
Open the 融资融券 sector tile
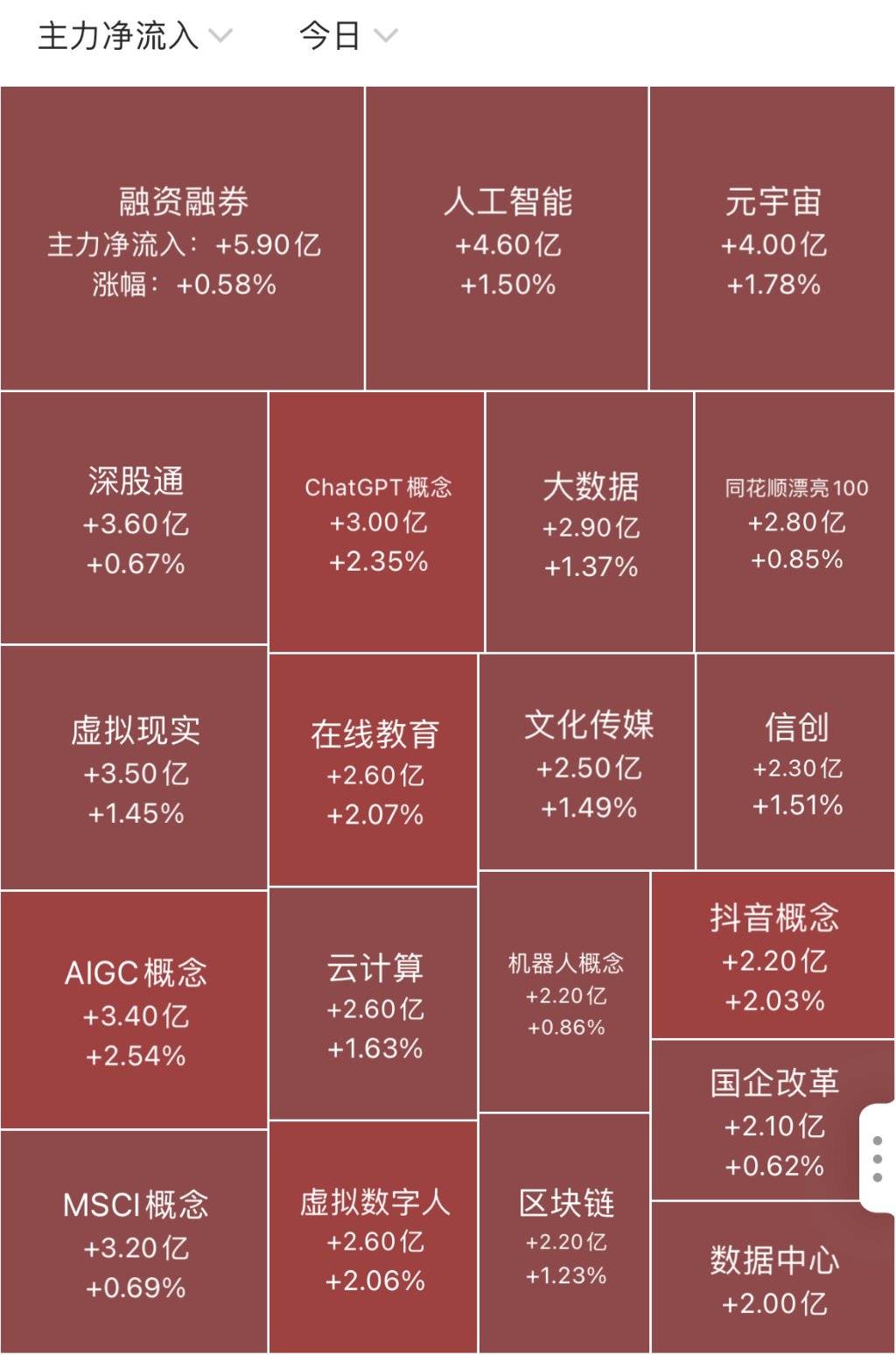click(x=182, y=238)
